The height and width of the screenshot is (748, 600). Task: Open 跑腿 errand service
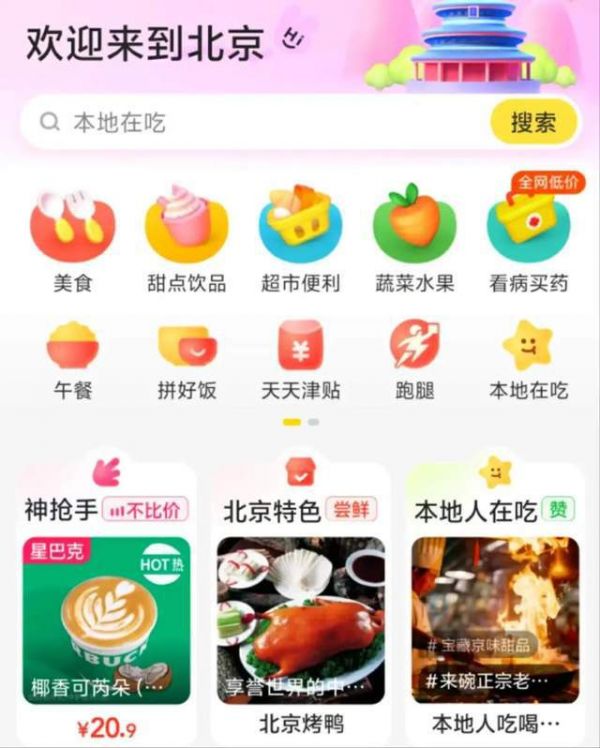(x=414, y=360)
